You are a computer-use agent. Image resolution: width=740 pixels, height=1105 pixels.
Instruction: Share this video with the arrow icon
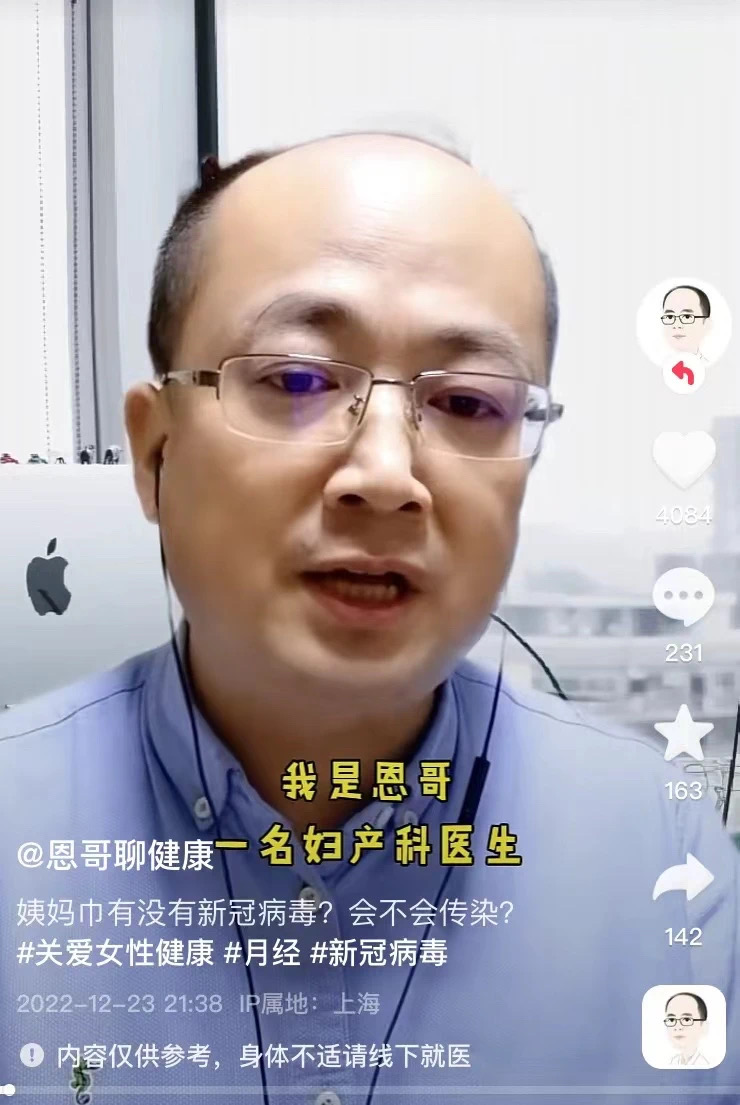point(684,879)
